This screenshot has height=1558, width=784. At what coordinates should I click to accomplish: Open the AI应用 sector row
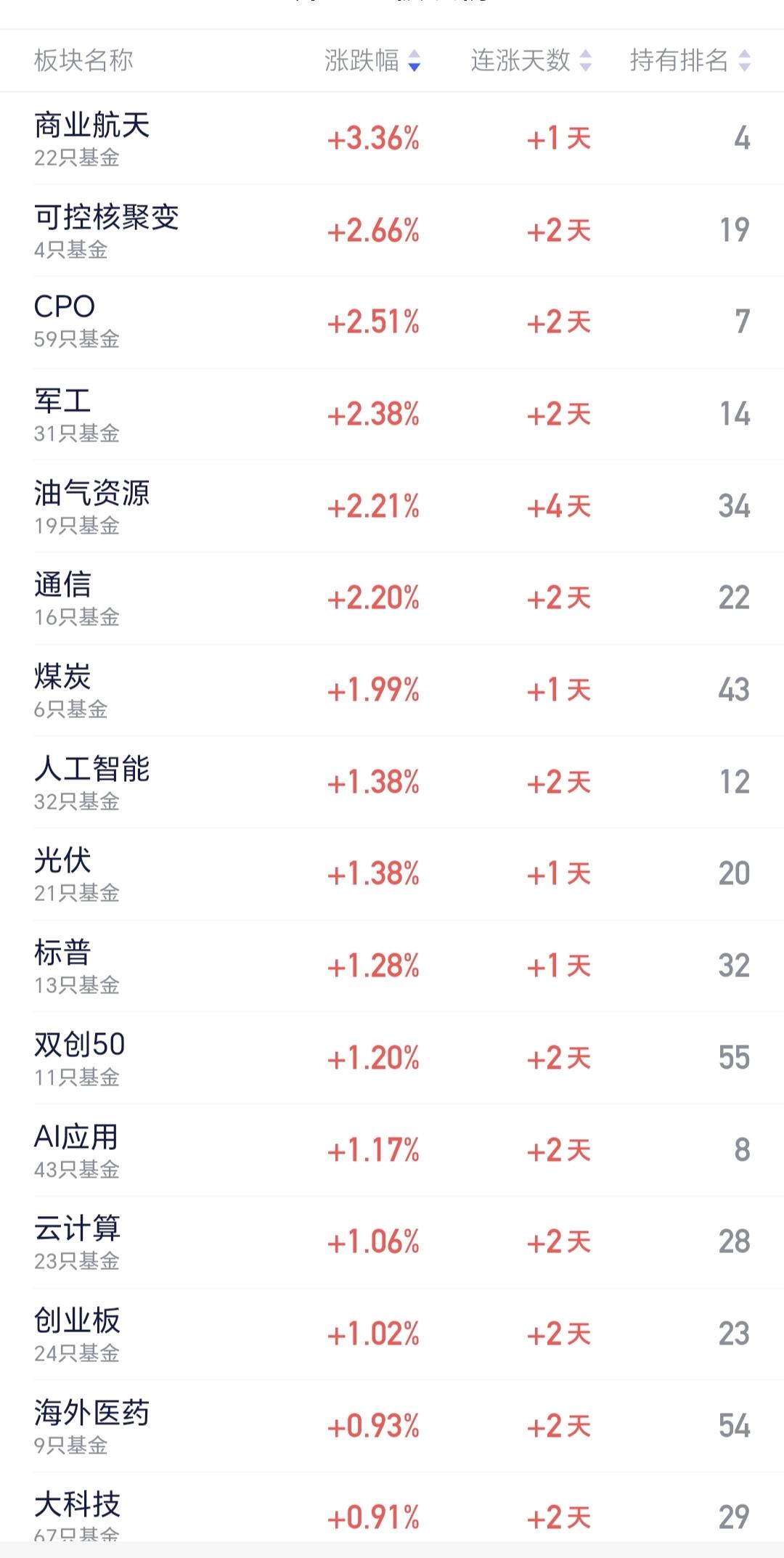coord(392,1150)
